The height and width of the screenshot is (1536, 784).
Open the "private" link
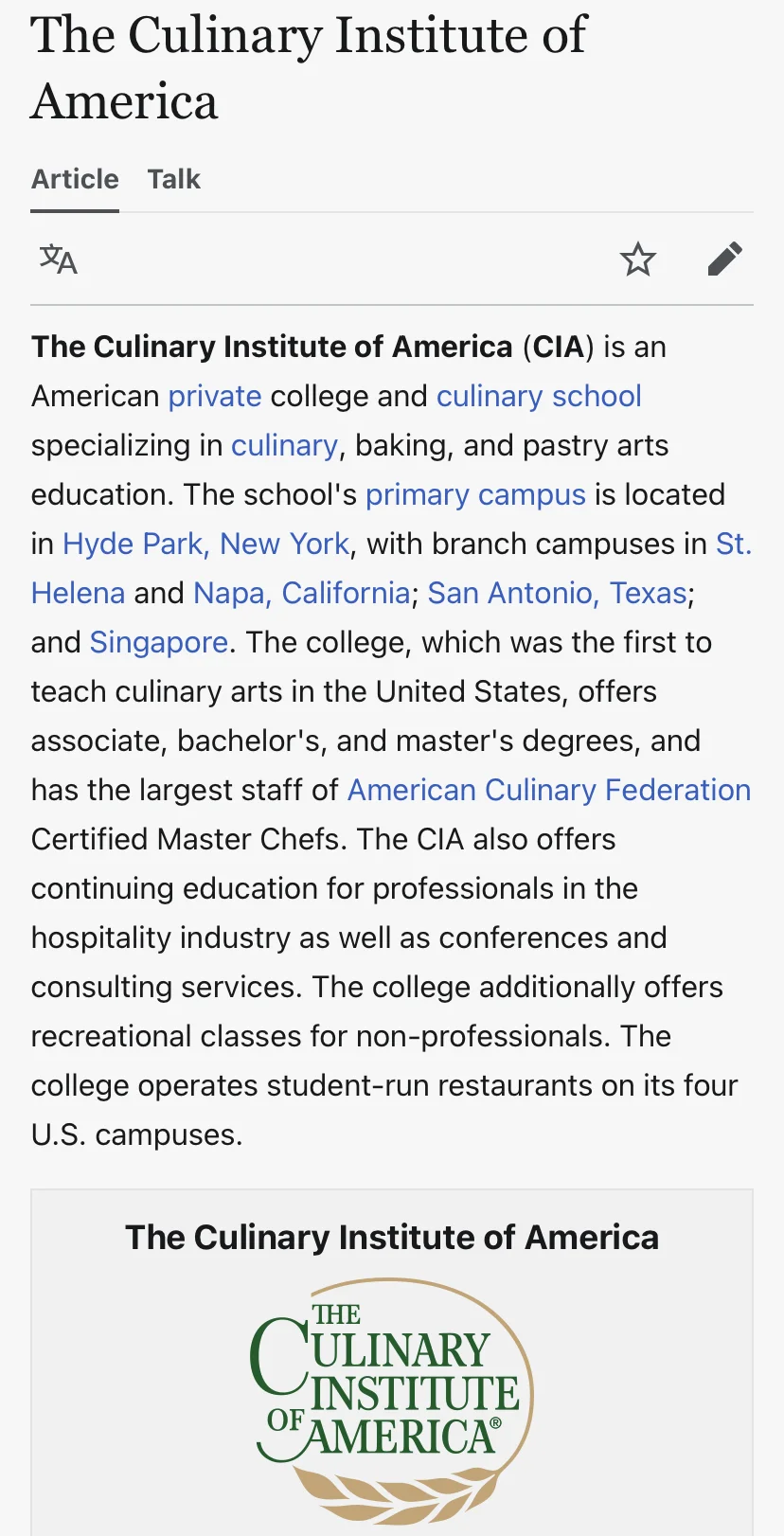pyautogui.click(x=215, y=396)
